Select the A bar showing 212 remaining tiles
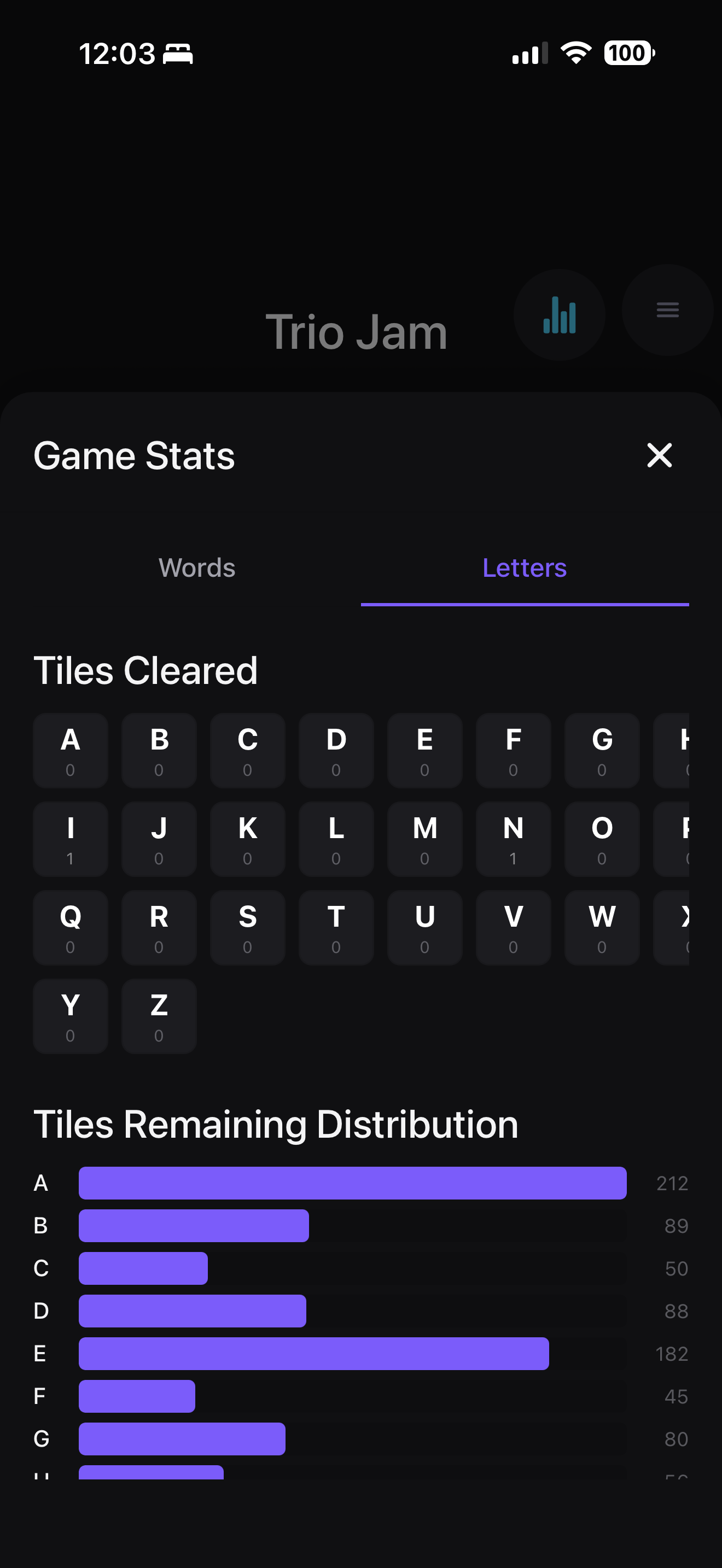 click(x=352, y=1183)
